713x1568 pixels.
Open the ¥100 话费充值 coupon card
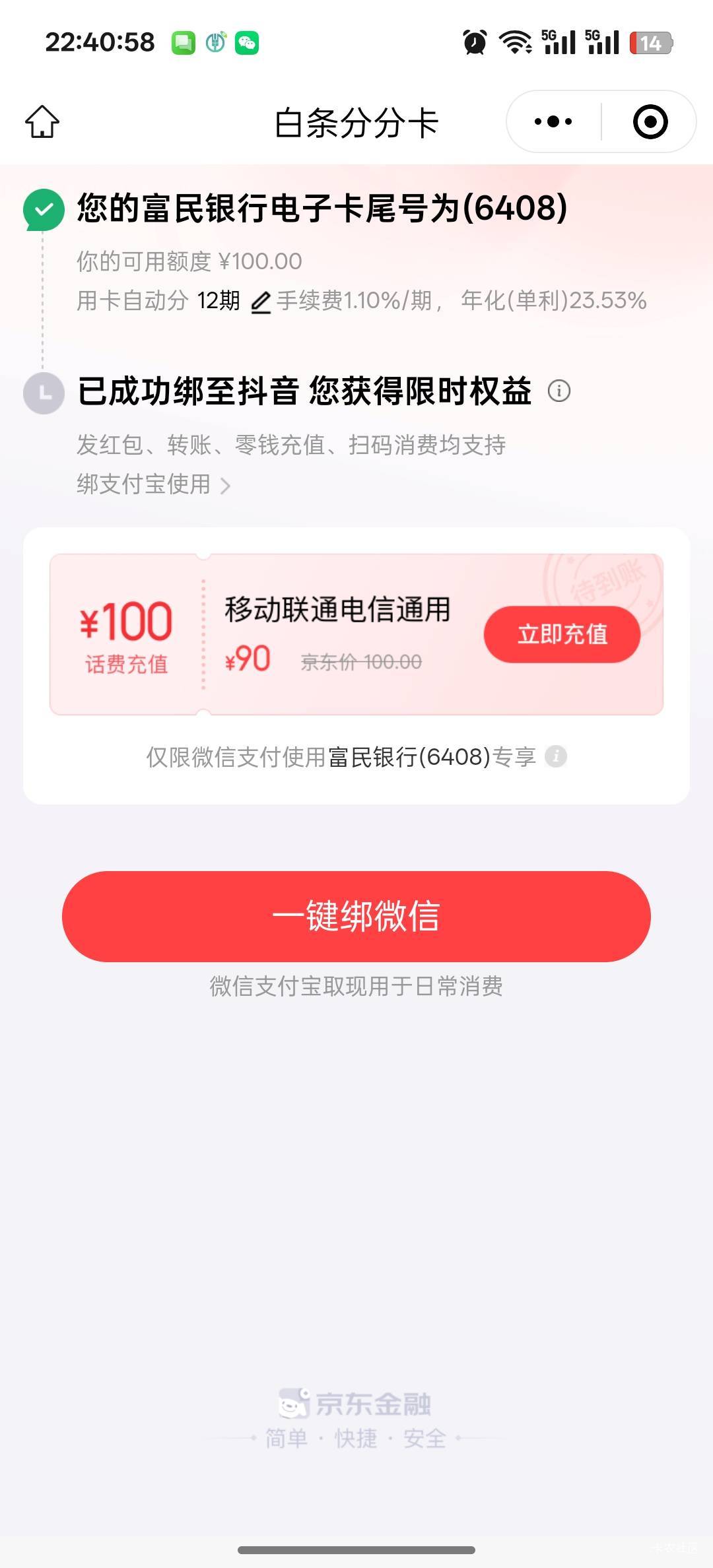click(x=356, y=634)
